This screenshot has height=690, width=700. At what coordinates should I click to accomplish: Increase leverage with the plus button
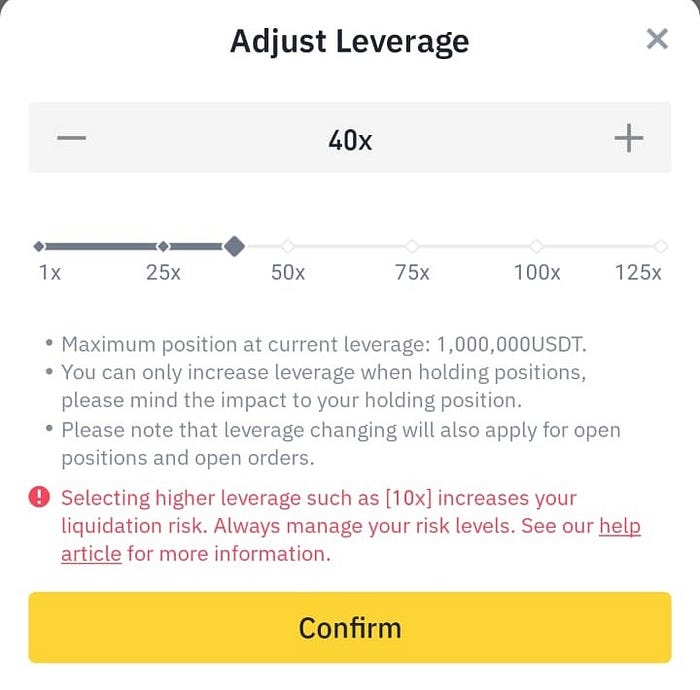click(628, 138)
